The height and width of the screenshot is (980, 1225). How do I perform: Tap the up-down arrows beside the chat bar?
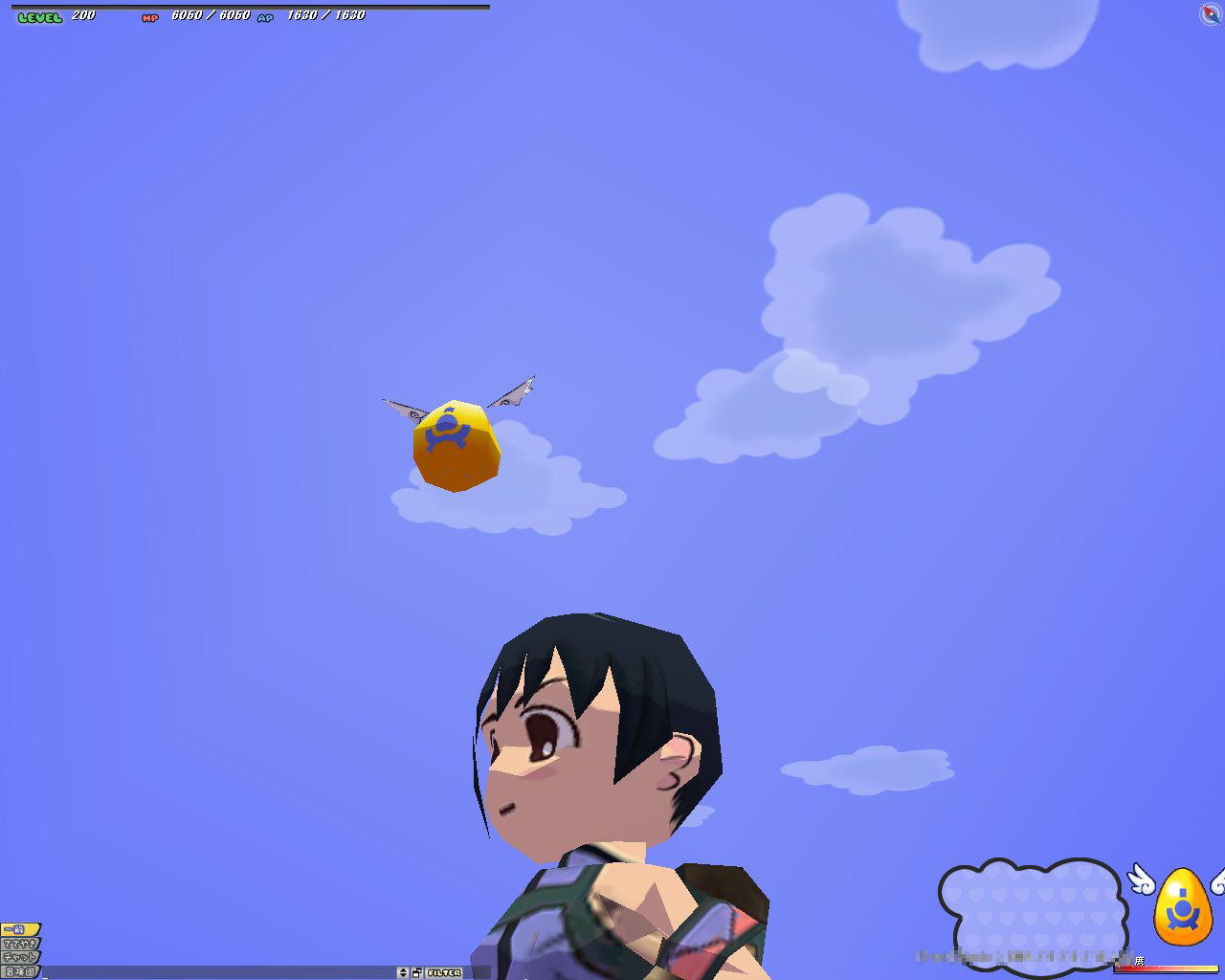pos(403,972)
